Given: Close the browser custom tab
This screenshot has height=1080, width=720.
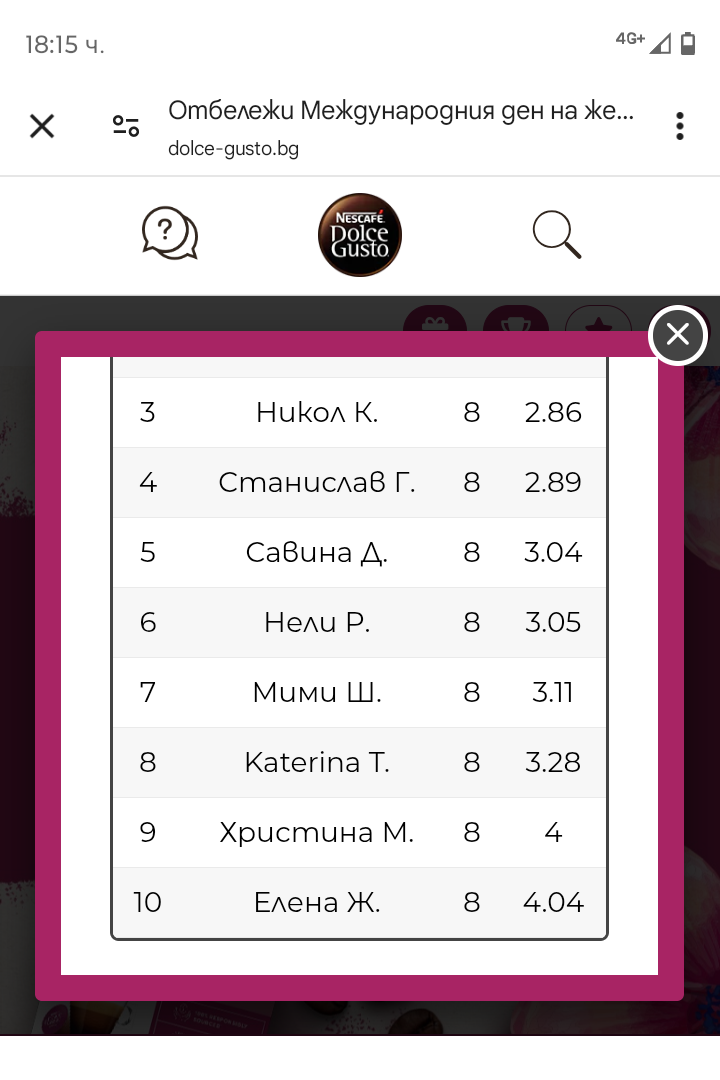Looking at the screenshot, I should pyautogui.click(x=42, y=126).
